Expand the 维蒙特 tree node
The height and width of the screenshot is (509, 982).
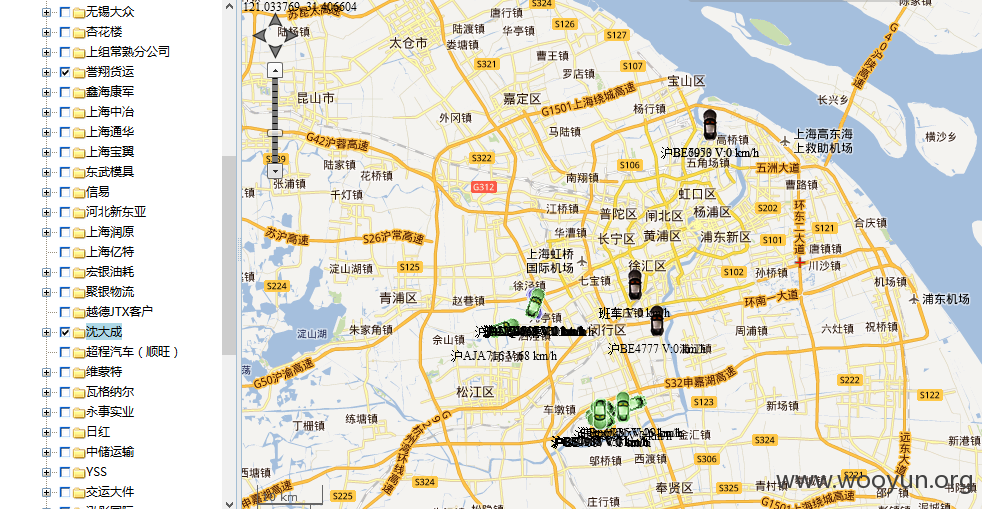coord(46,372)
